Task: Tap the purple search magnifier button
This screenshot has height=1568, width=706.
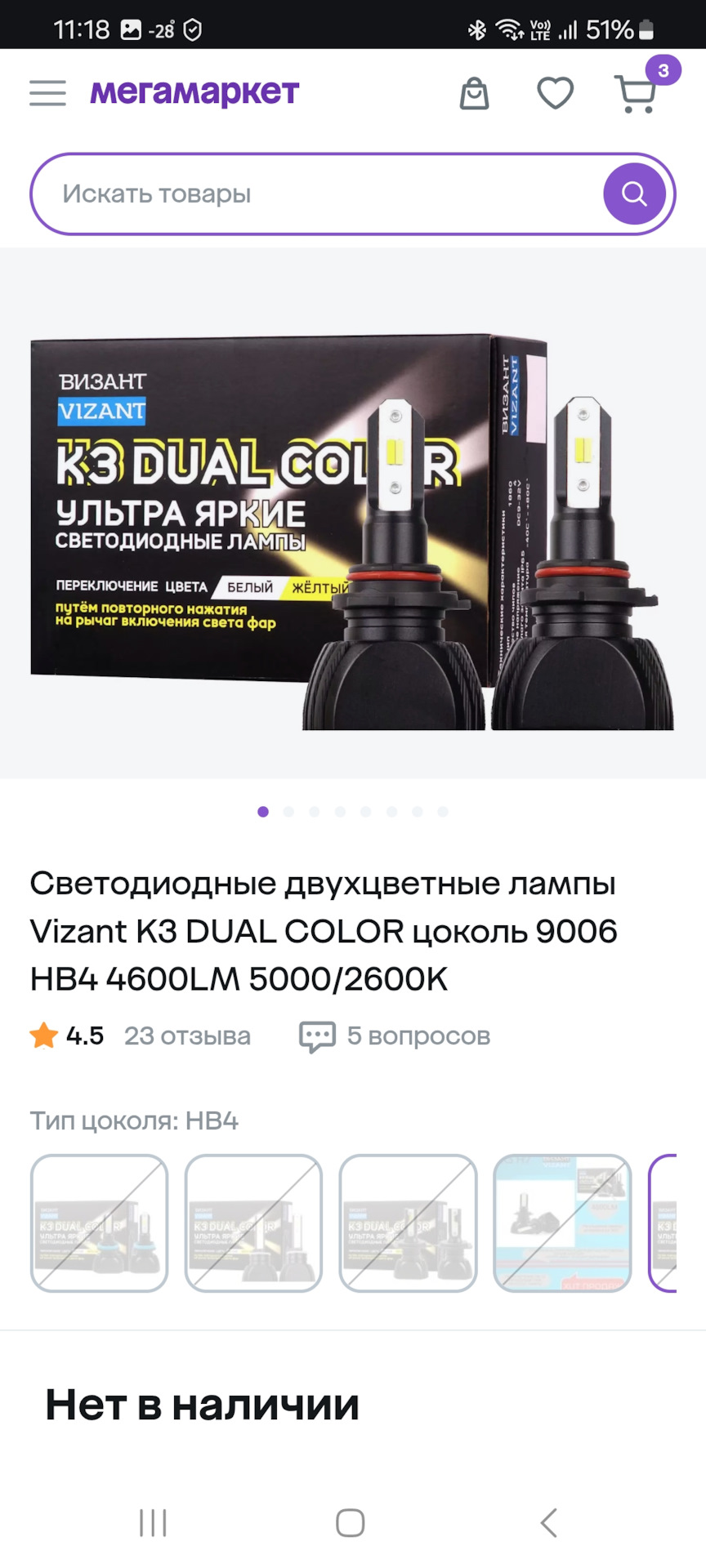Action: (634, 194)
